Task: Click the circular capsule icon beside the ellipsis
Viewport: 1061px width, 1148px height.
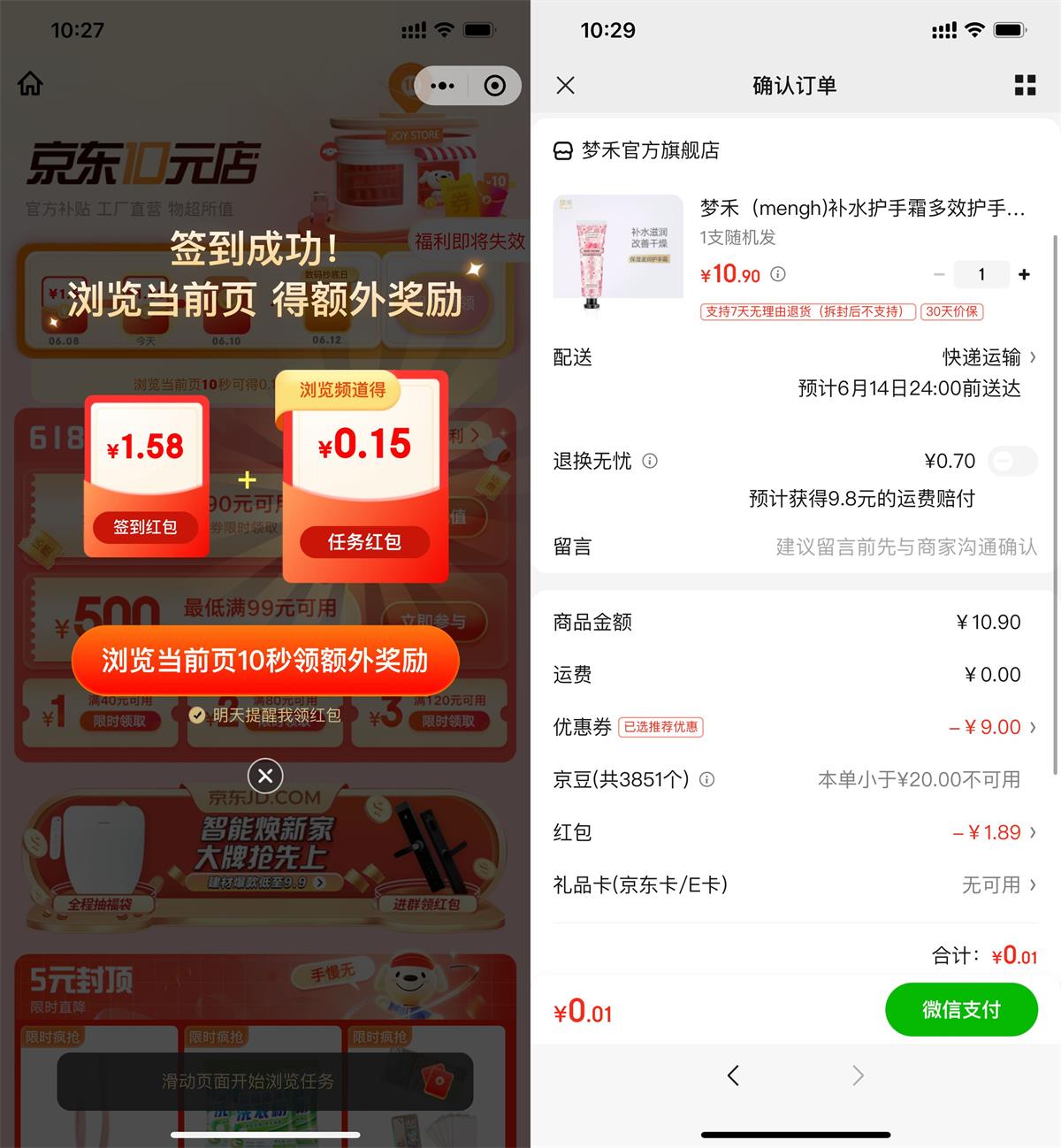Action: 493,85
